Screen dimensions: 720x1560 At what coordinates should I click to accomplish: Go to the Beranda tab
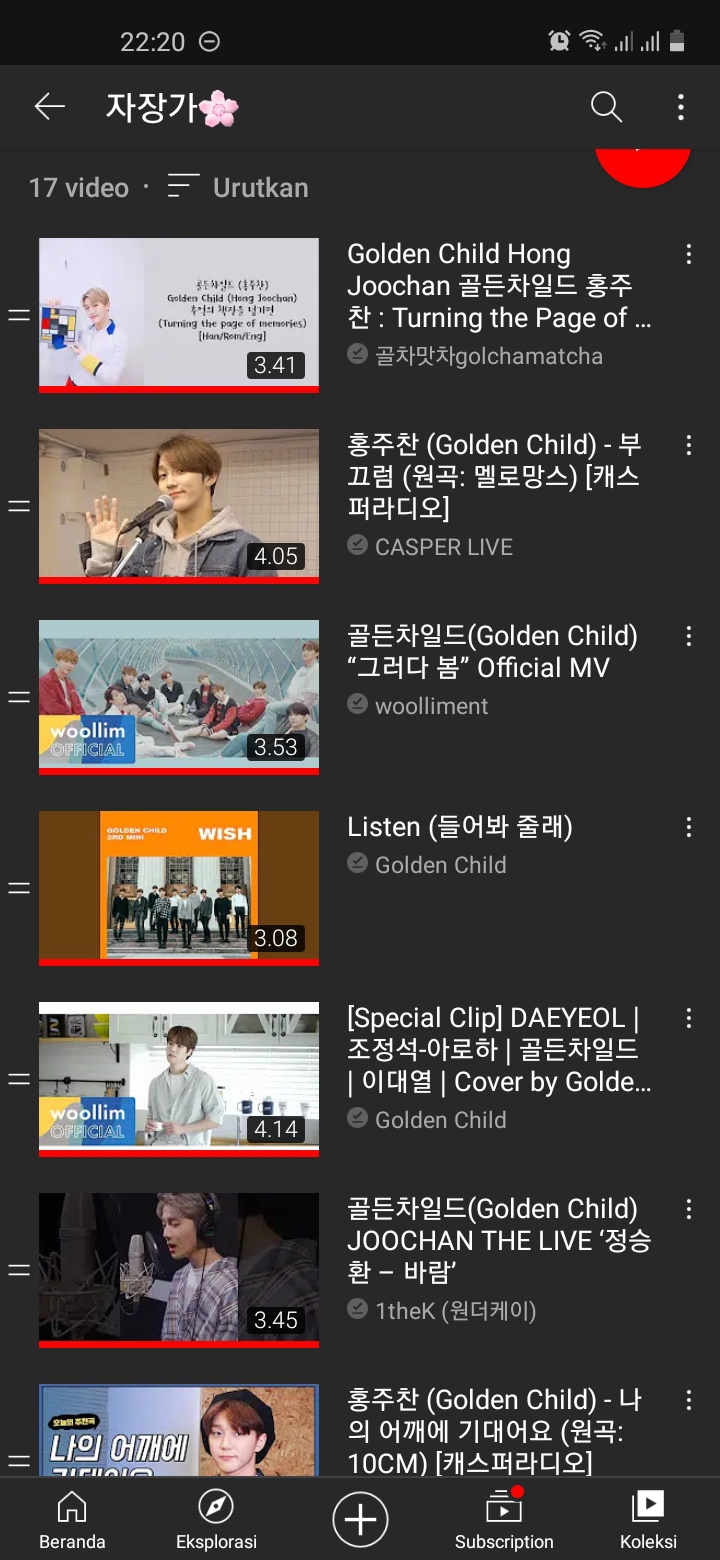(x=72, y=1519)
